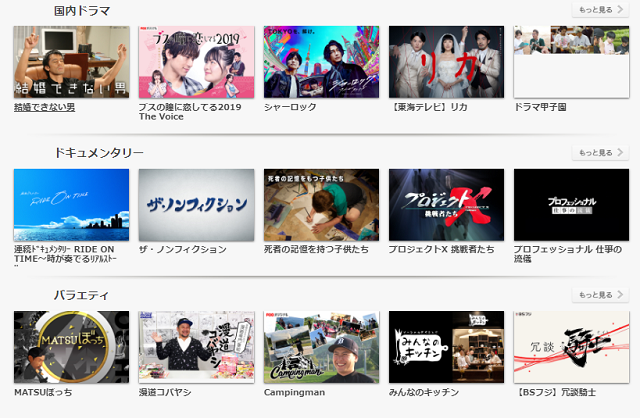Tap もっと見る for 国内ドラマ
Screen dimensions: 640x418
pyautogui.click(x=600, y=10)
